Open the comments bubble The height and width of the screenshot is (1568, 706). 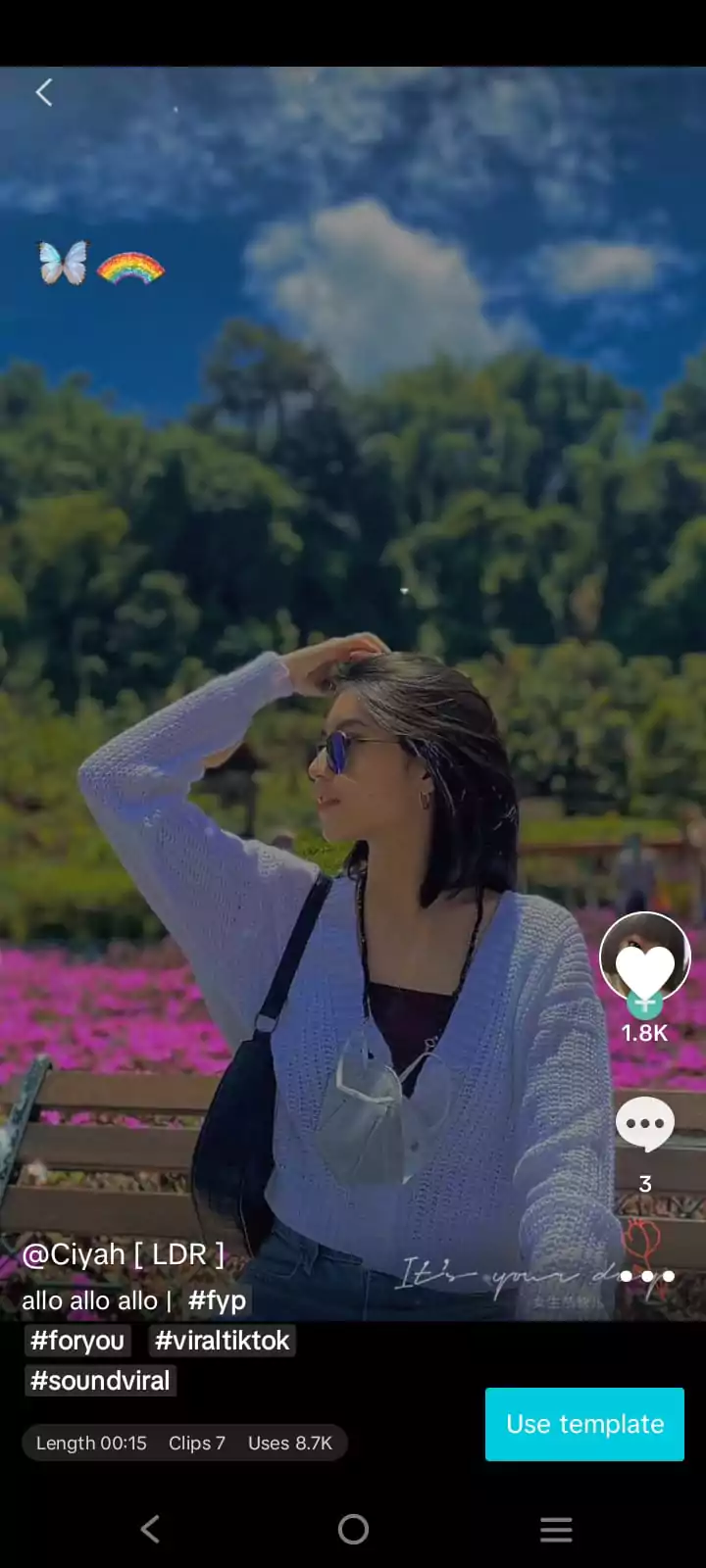pyautogui.click(x=644, y=1124)
